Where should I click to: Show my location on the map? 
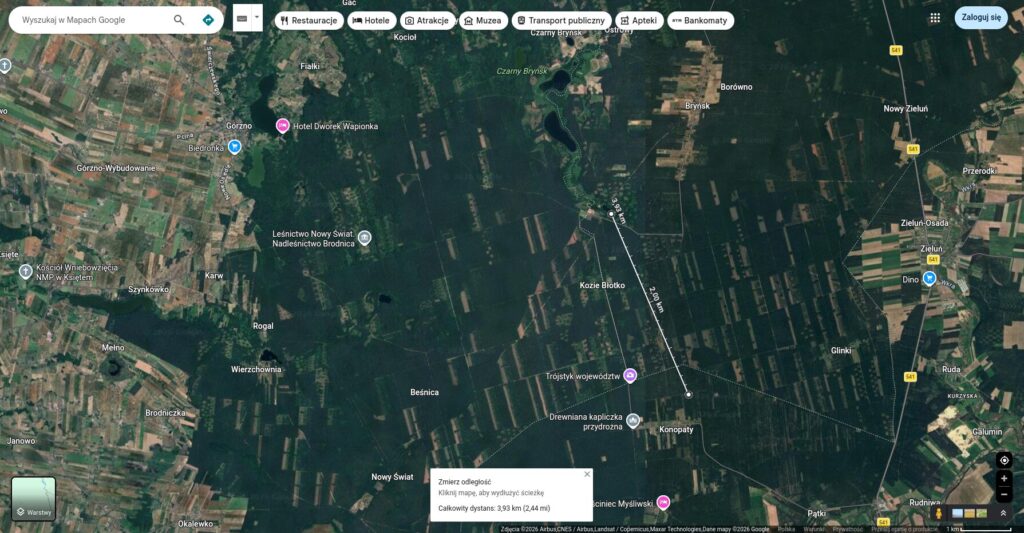pyautogui.click(x=1004, y=460)
